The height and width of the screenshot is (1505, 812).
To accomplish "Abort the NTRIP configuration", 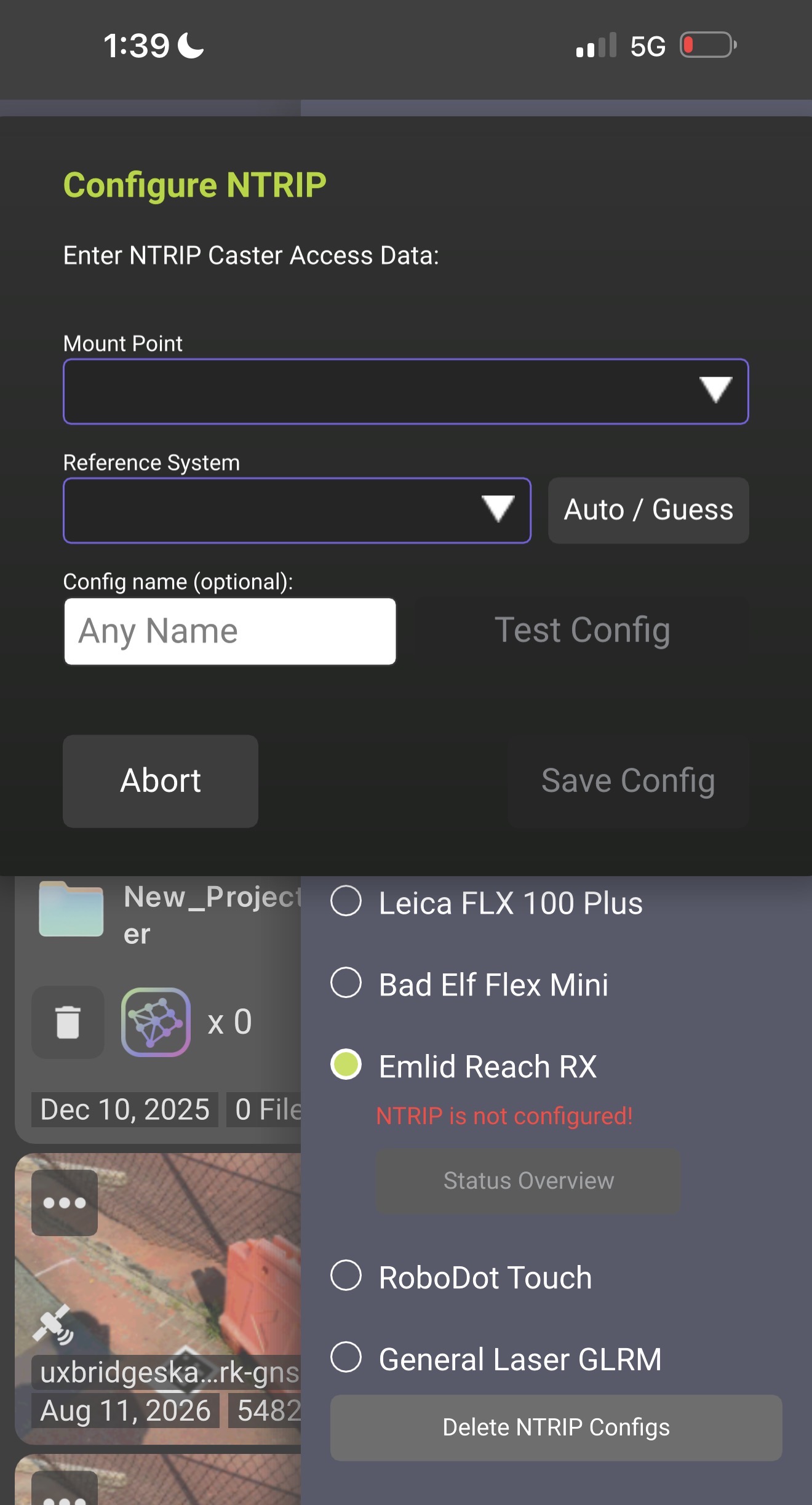I will pyautogui.click(x=161, y=781).
